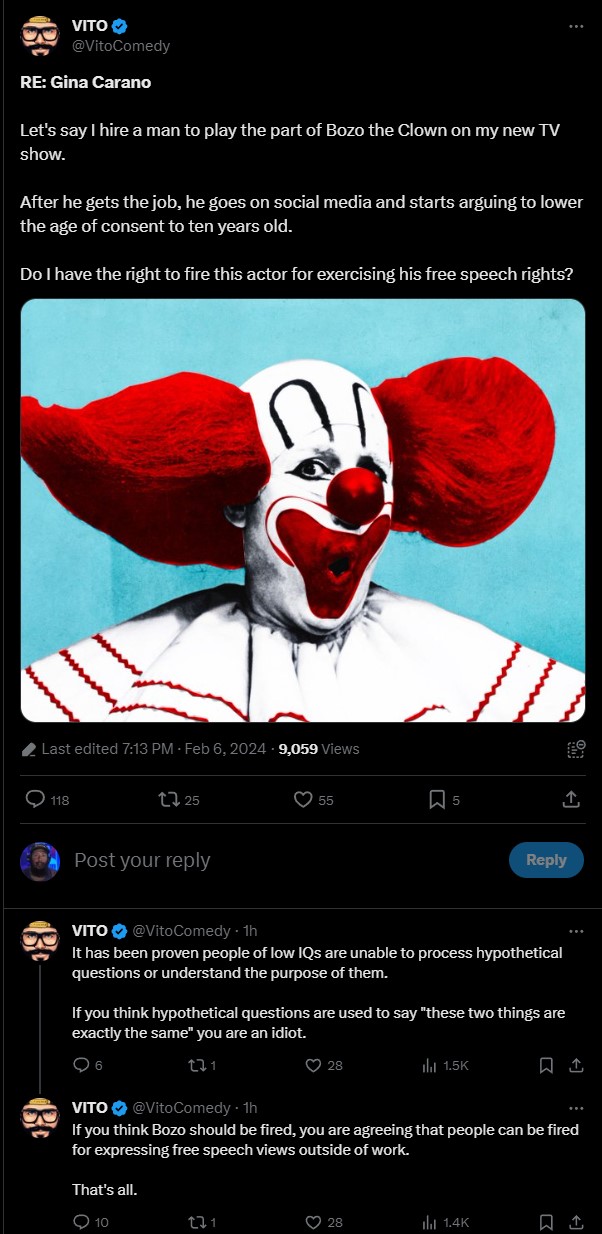Repost the reply about hypothetical questions
Image resolution: width=602 pixels, height=1234 pixels.
click(x=203, y=1065)
